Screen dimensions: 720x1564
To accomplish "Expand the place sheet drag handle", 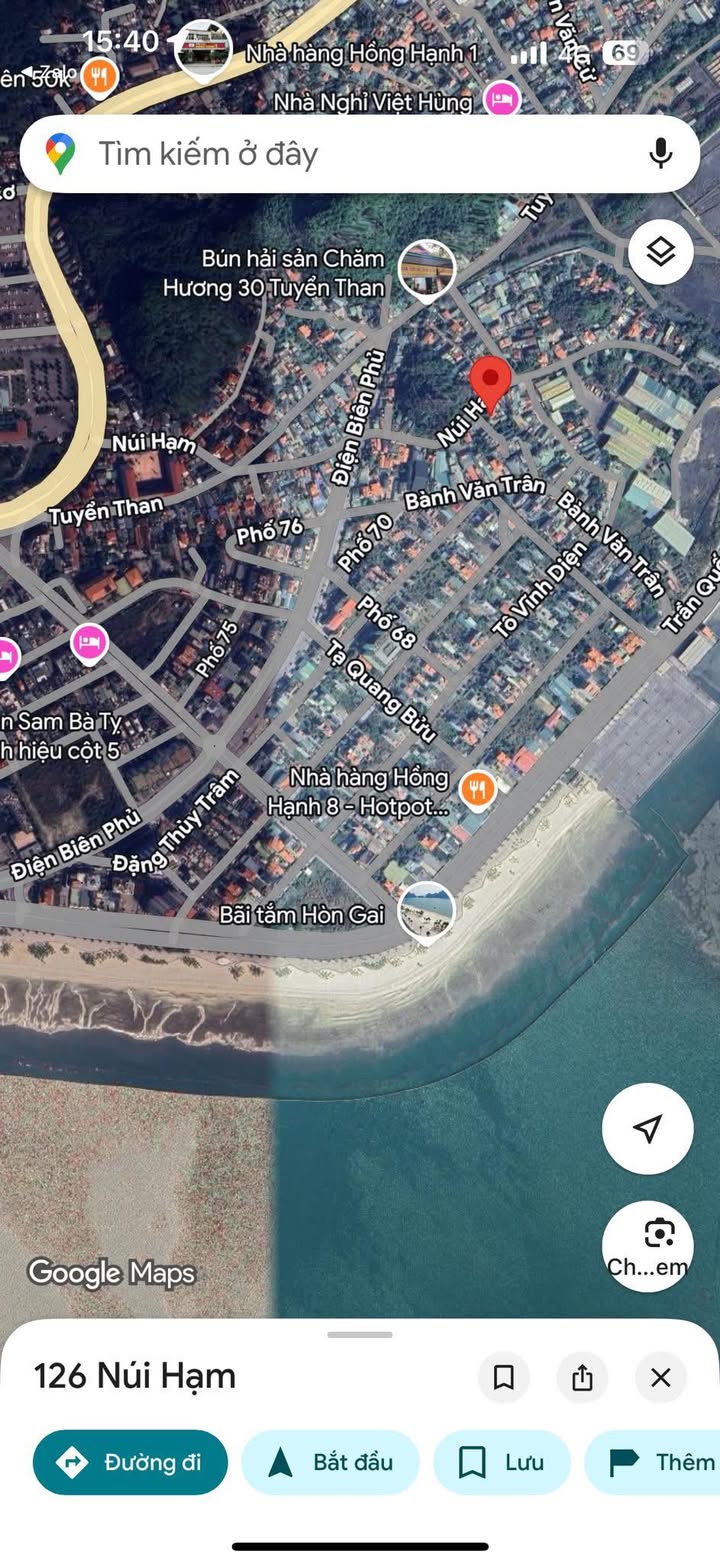I will (360, 1334).
